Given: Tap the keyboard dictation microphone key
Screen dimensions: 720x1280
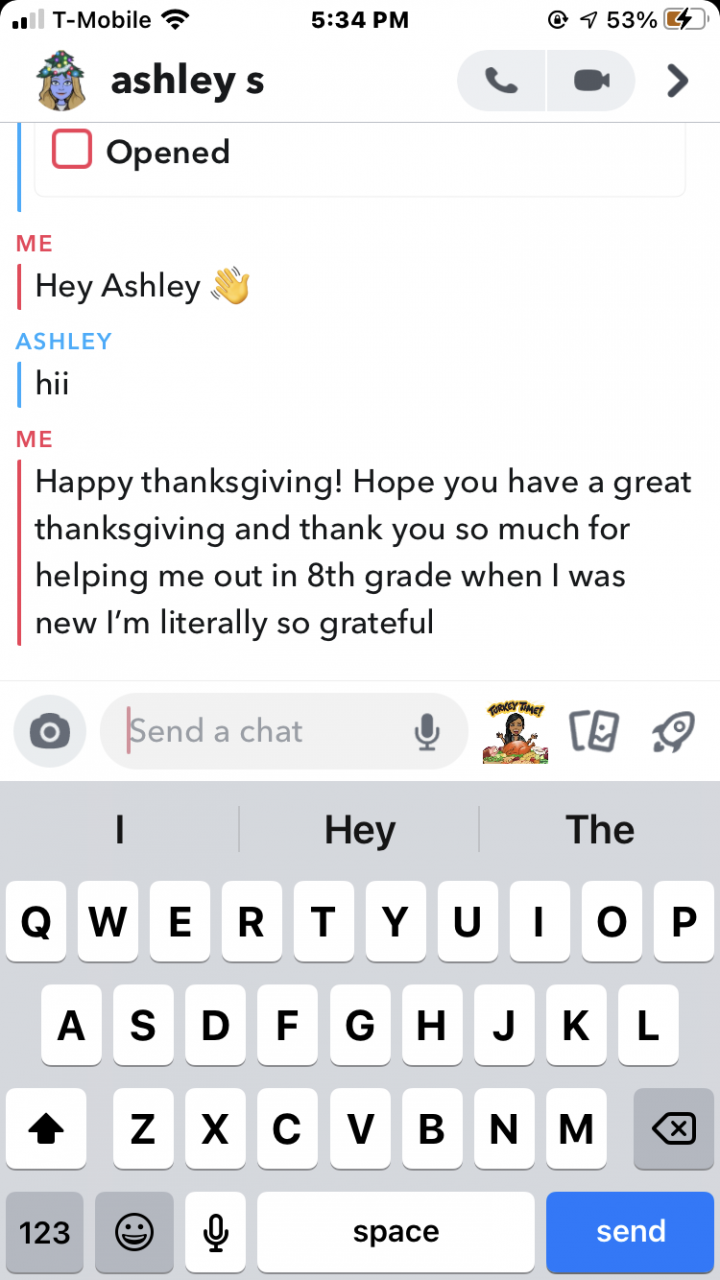Looking at the screenshot, I should [215, 1231].
